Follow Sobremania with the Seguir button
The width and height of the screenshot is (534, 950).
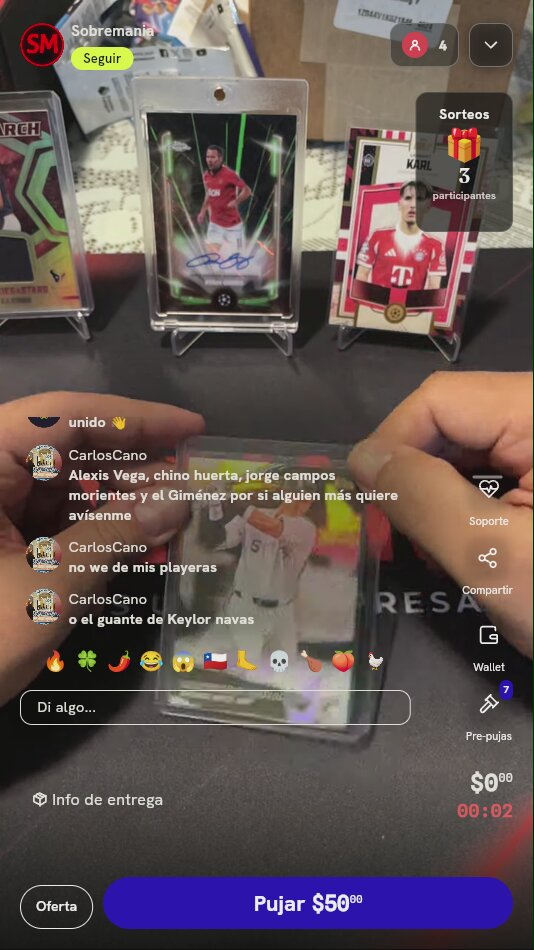coord(102,59)
